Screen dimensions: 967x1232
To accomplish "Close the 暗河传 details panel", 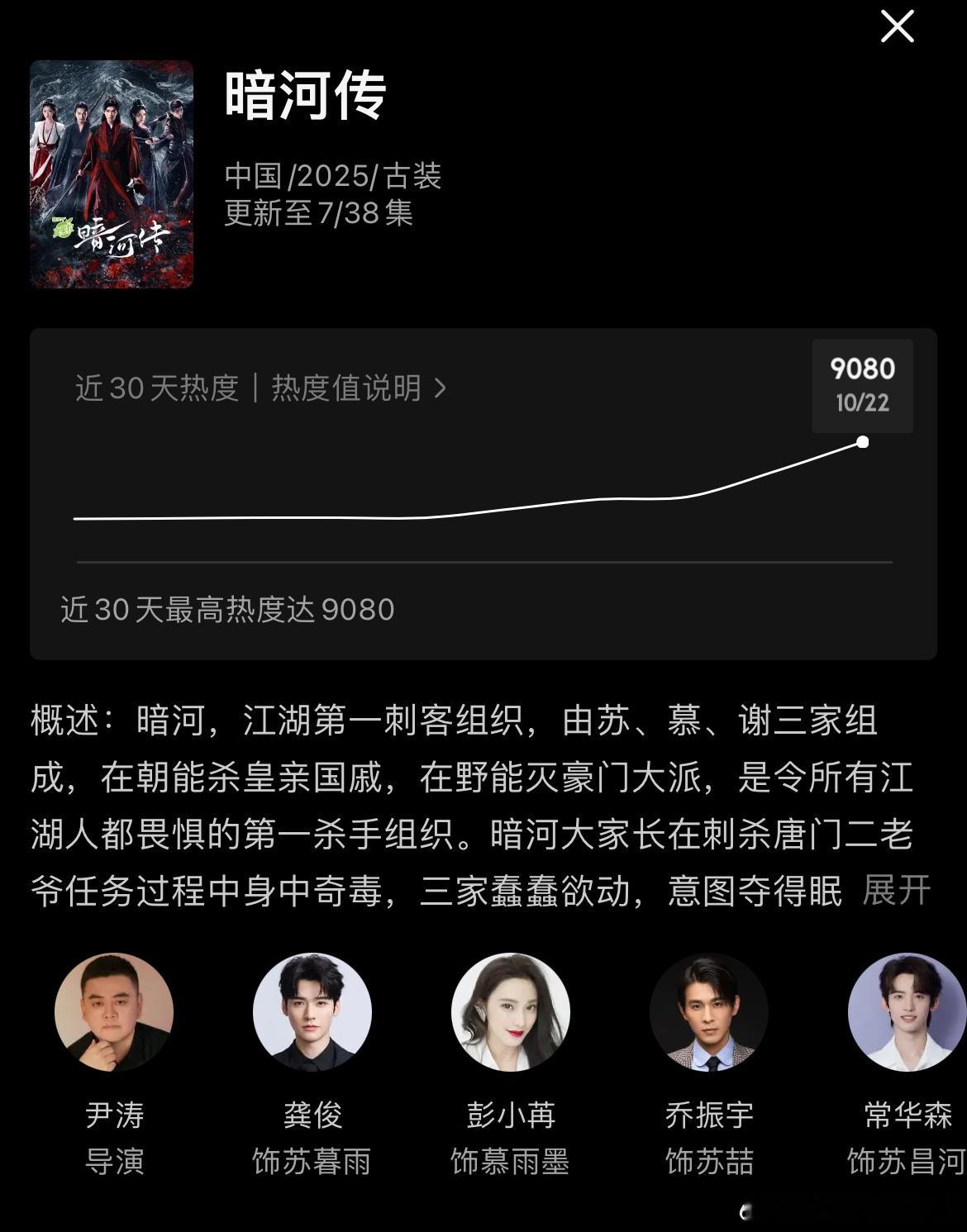I will point(897,26).
